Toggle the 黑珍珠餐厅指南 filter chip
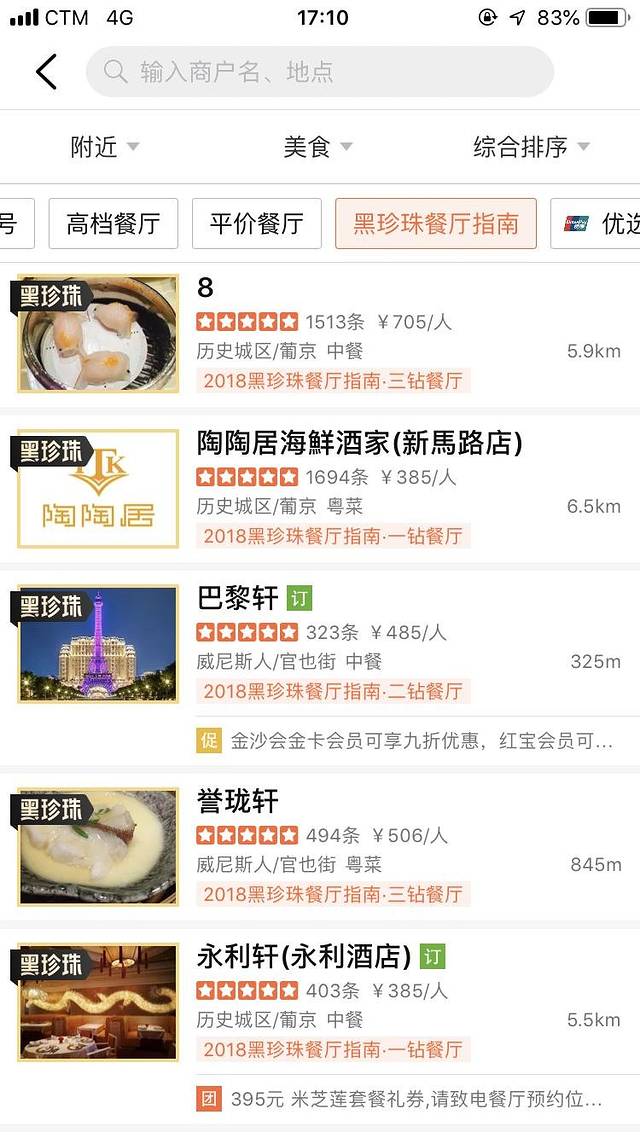This screenshot has height=1138, width=640. pos(436,223)
